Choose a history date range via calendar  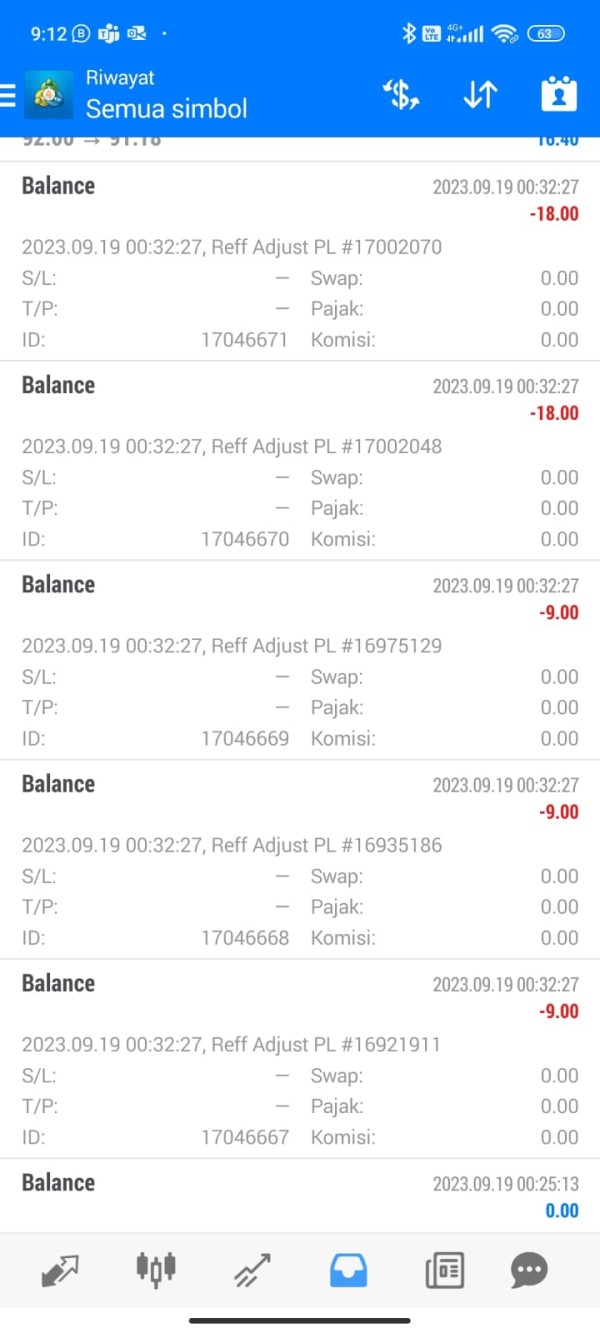point(559,94)
